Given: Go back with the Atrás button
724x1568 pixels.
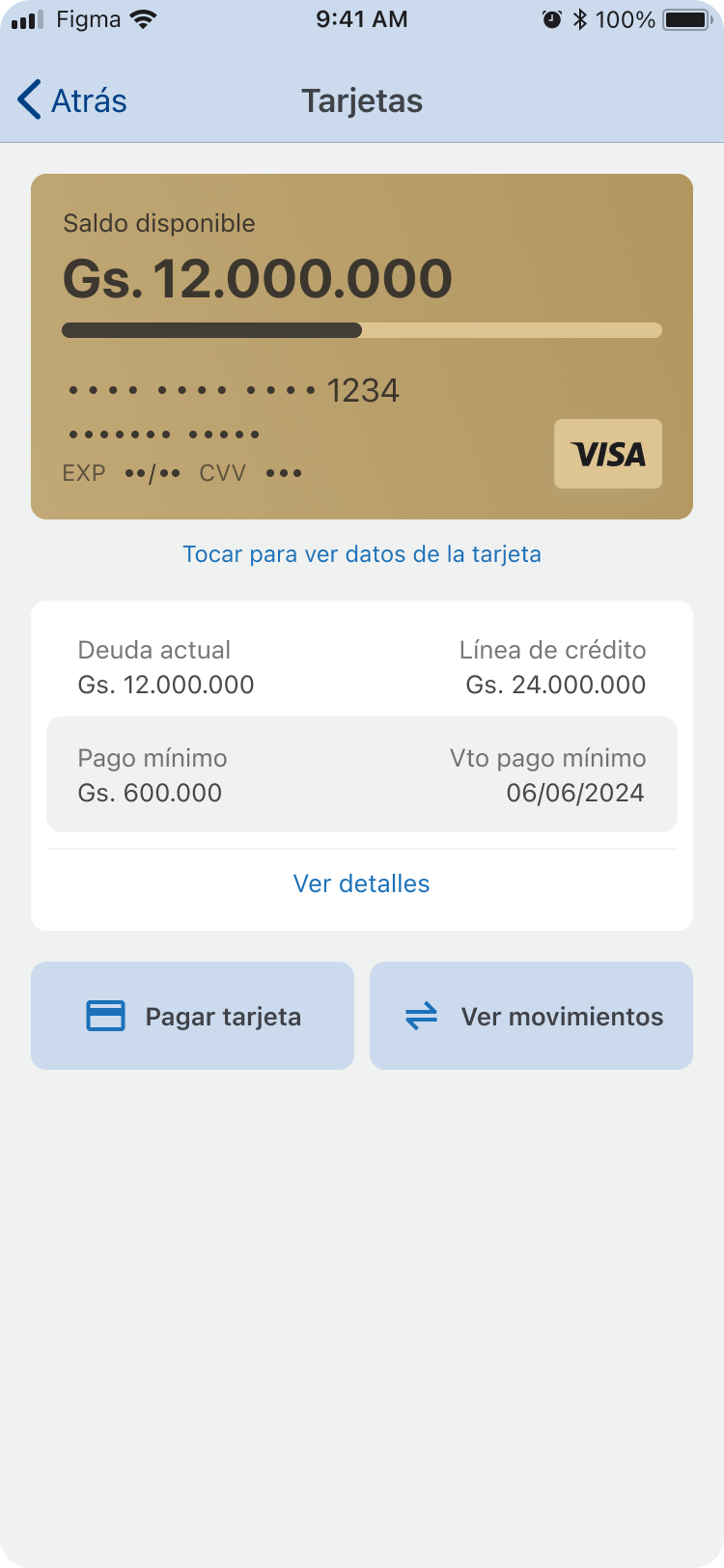Looking at the screenshot, I should [x=72, y=100].
